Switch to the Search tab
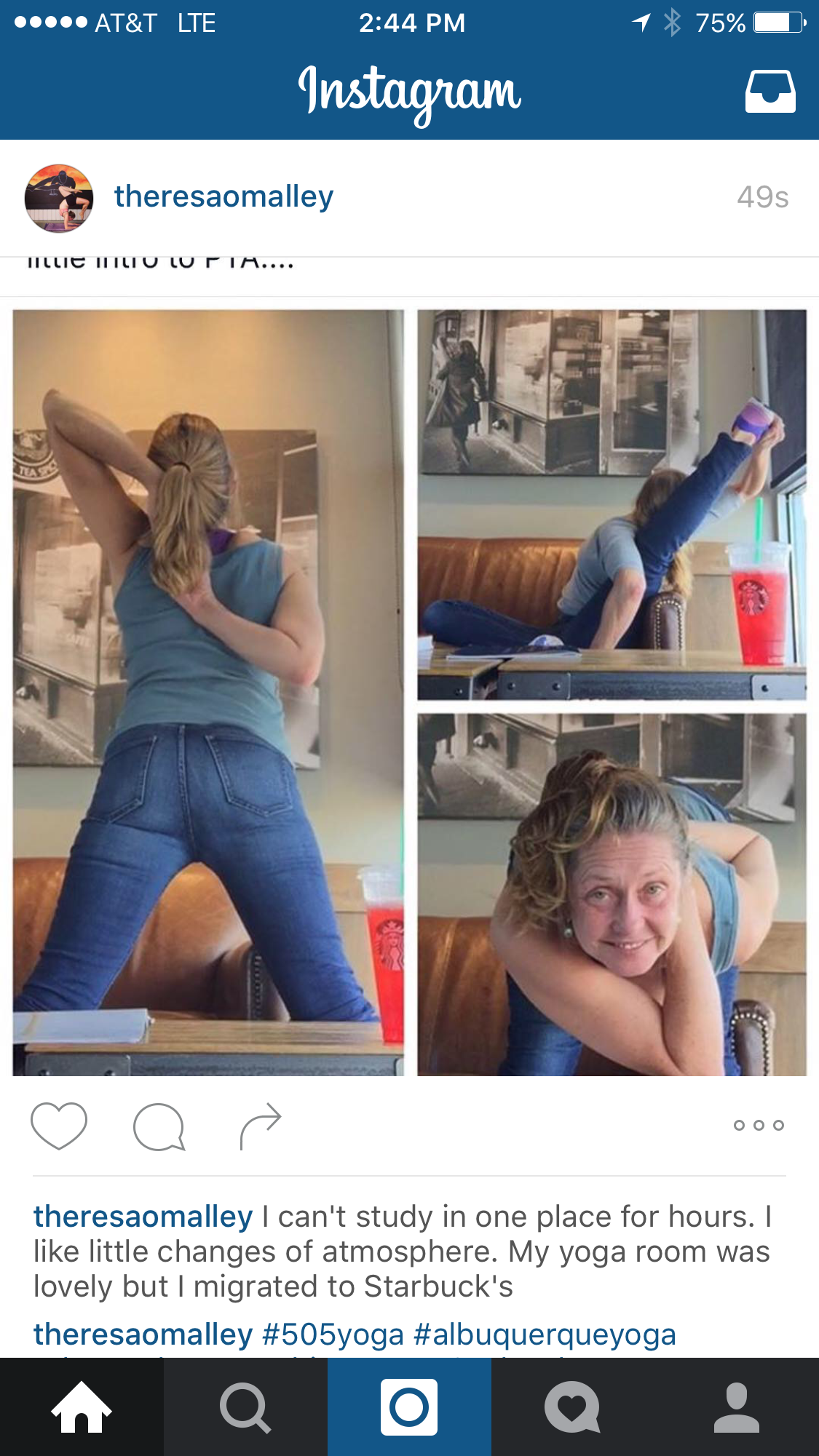Image resolution: width=819 pixels, height=1456 pixels. [245, 1407]
